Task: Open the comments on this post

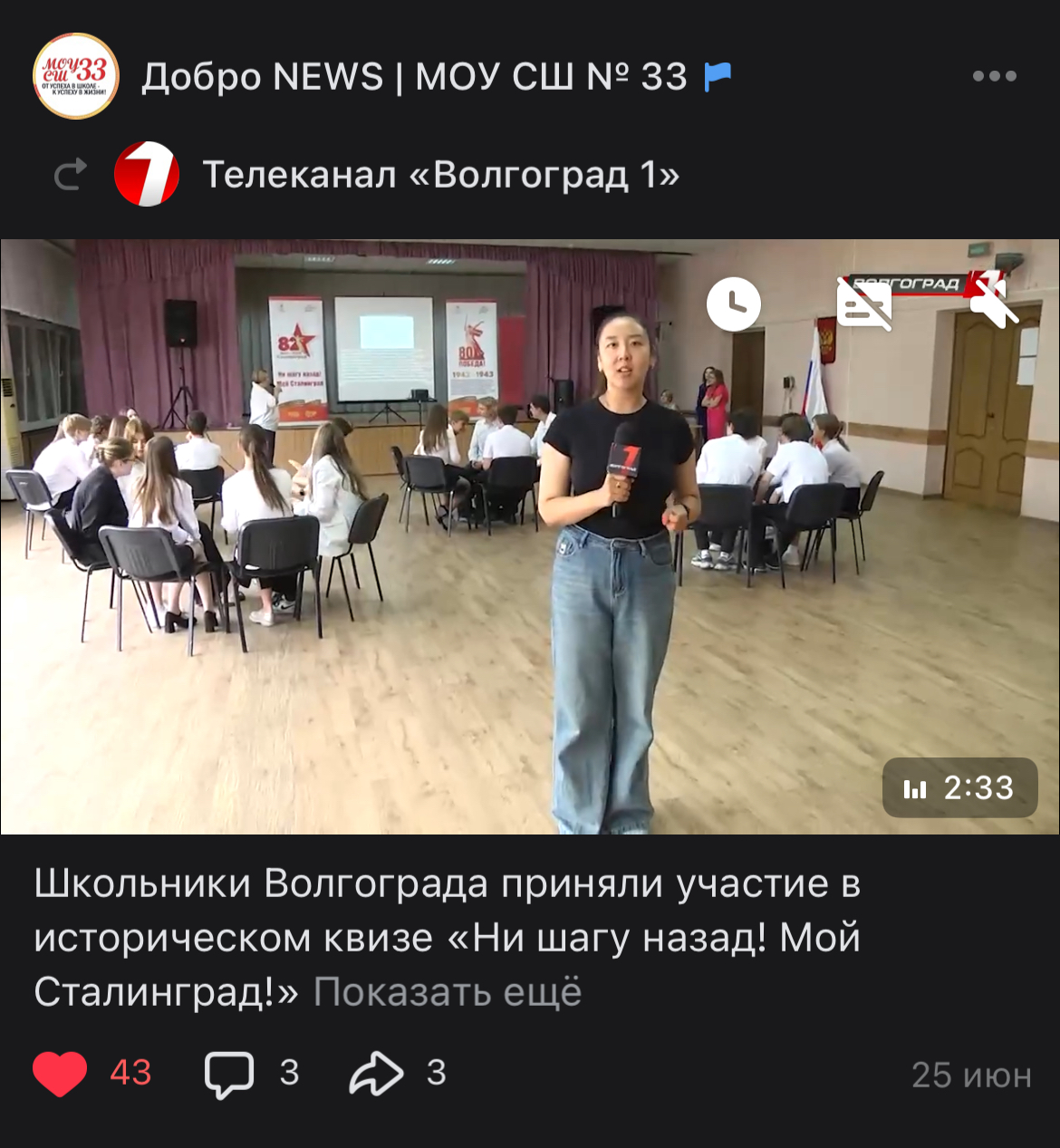Action: coord(229,1074)
